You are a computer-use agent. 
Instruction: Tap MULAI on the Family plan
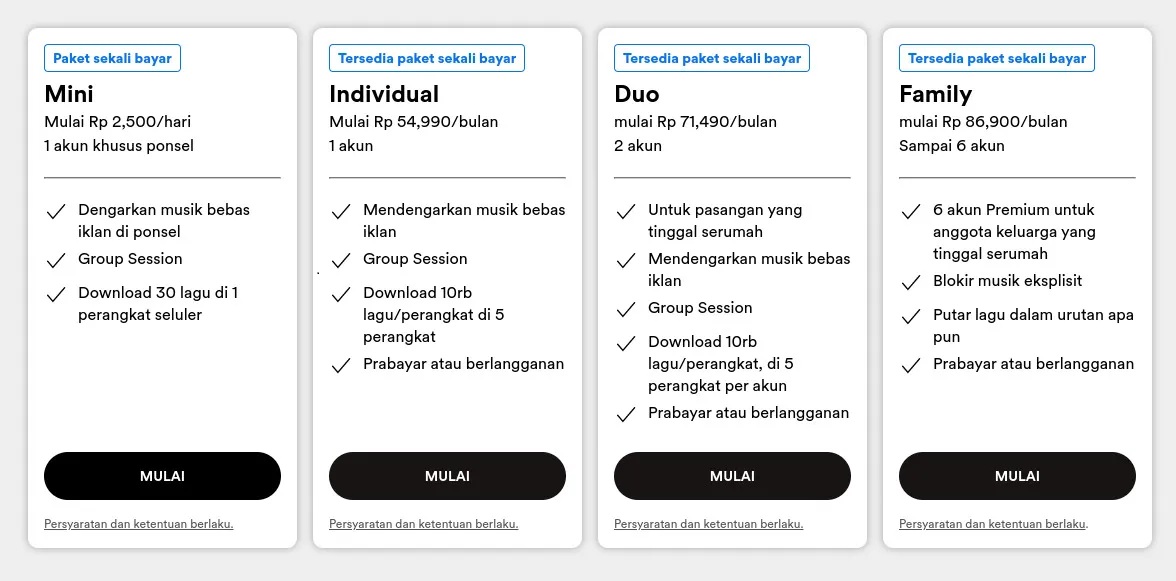(1017, 476)
